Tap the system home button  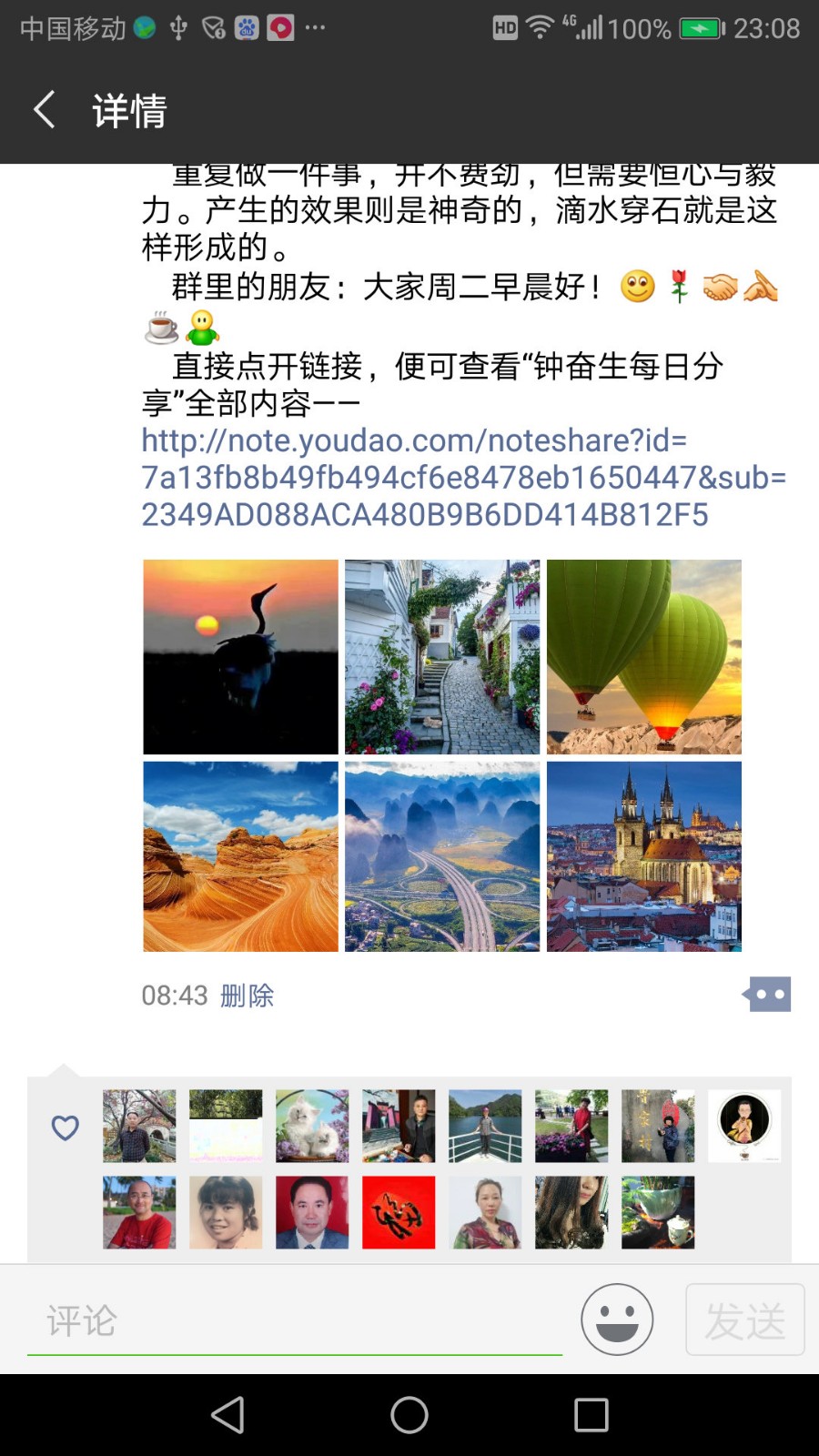pos(409,1415)
